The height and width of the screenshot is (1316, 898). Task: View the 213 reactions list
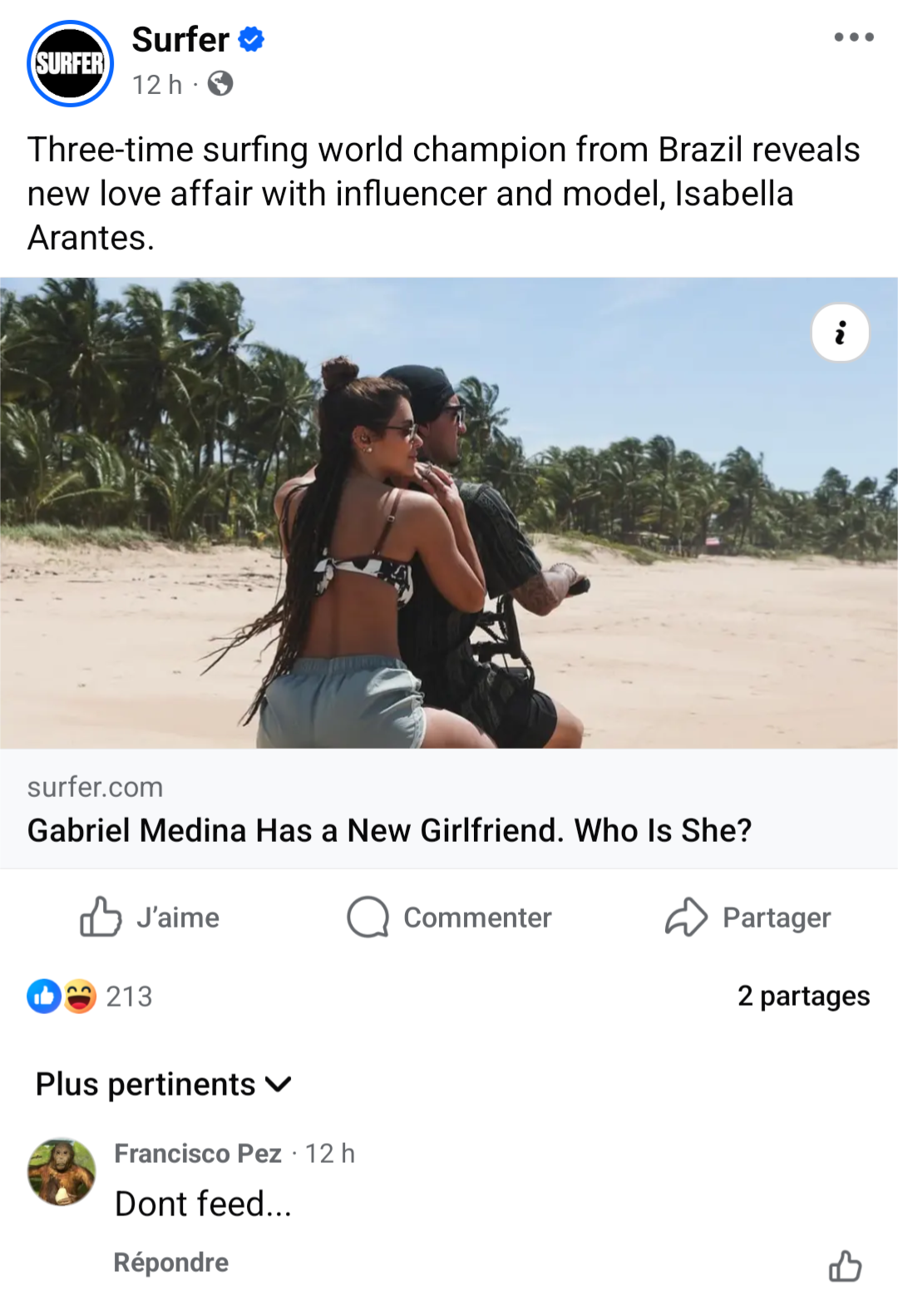(91, 996)
